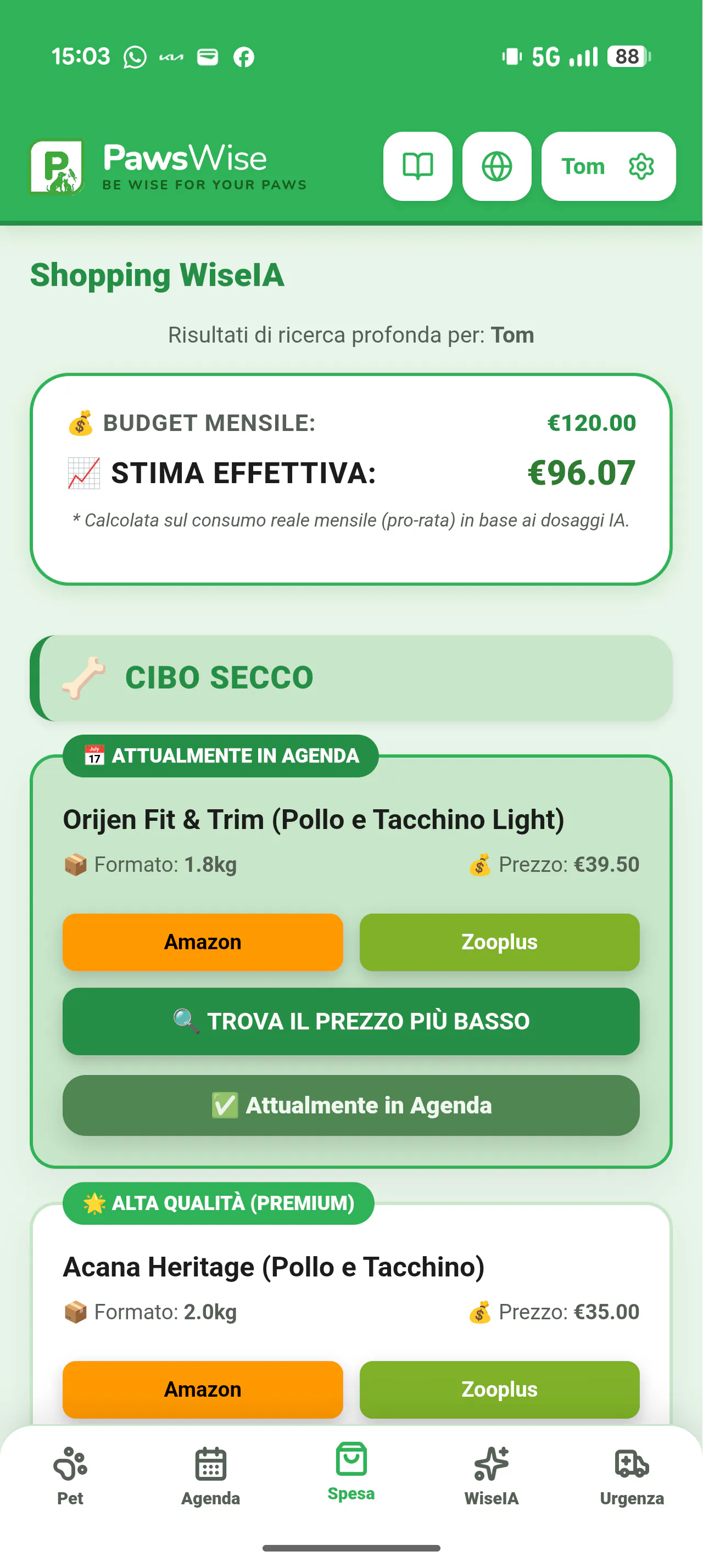703x1568 pixels.
Task: Open Zooplus for Acana Heritage
Action: click(499, 1389)
